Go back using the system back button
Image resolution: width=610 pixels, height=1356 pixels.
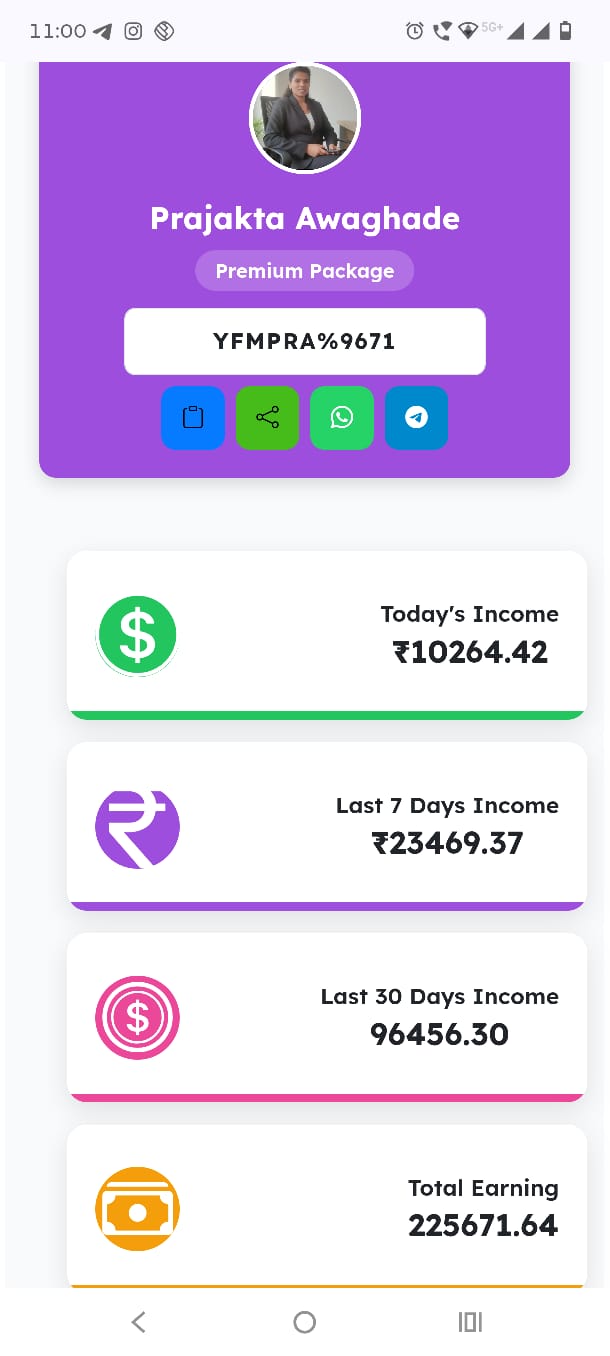(139, 1322)
